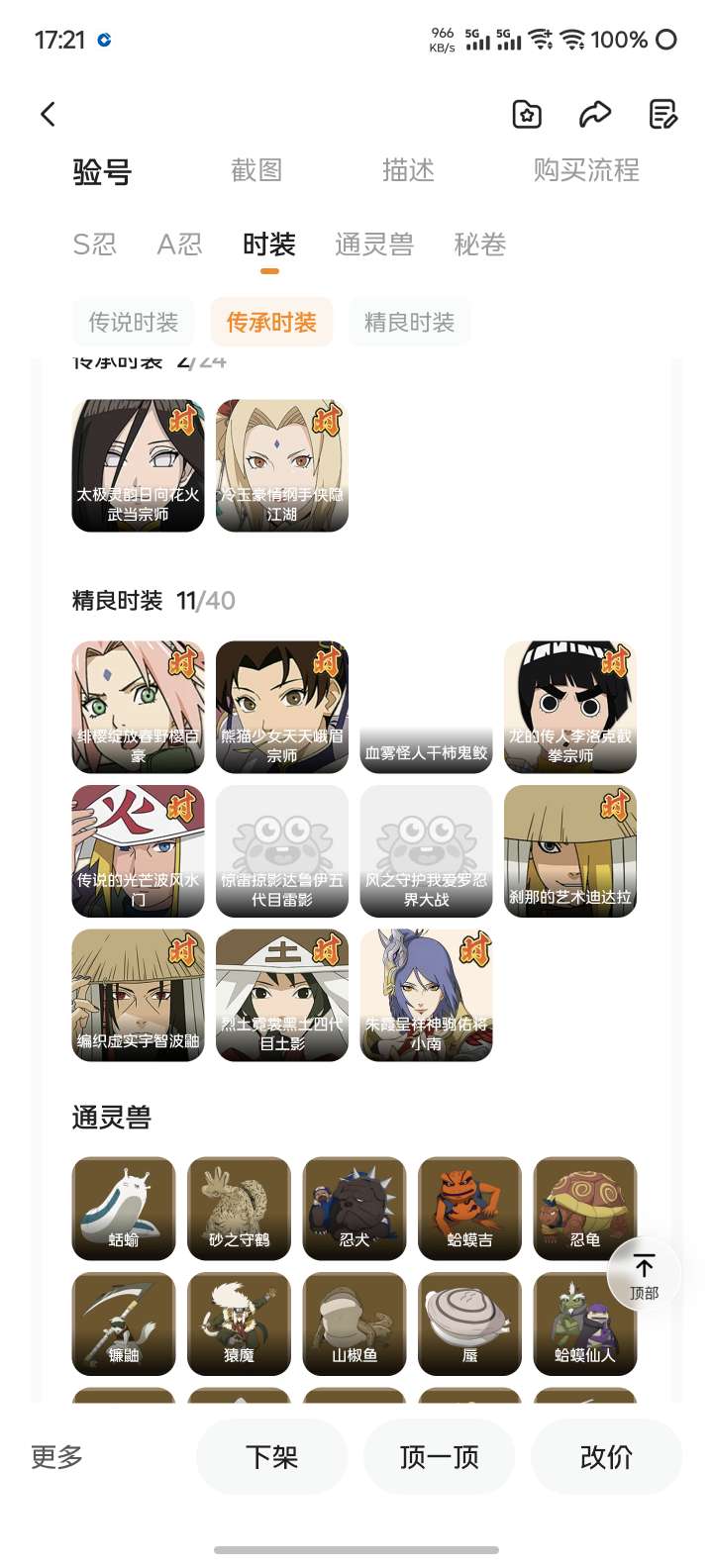Open the edit note icon
The height and width of the screenshot is (1568, 713).
pyautogui.click(x=662, y=114)
